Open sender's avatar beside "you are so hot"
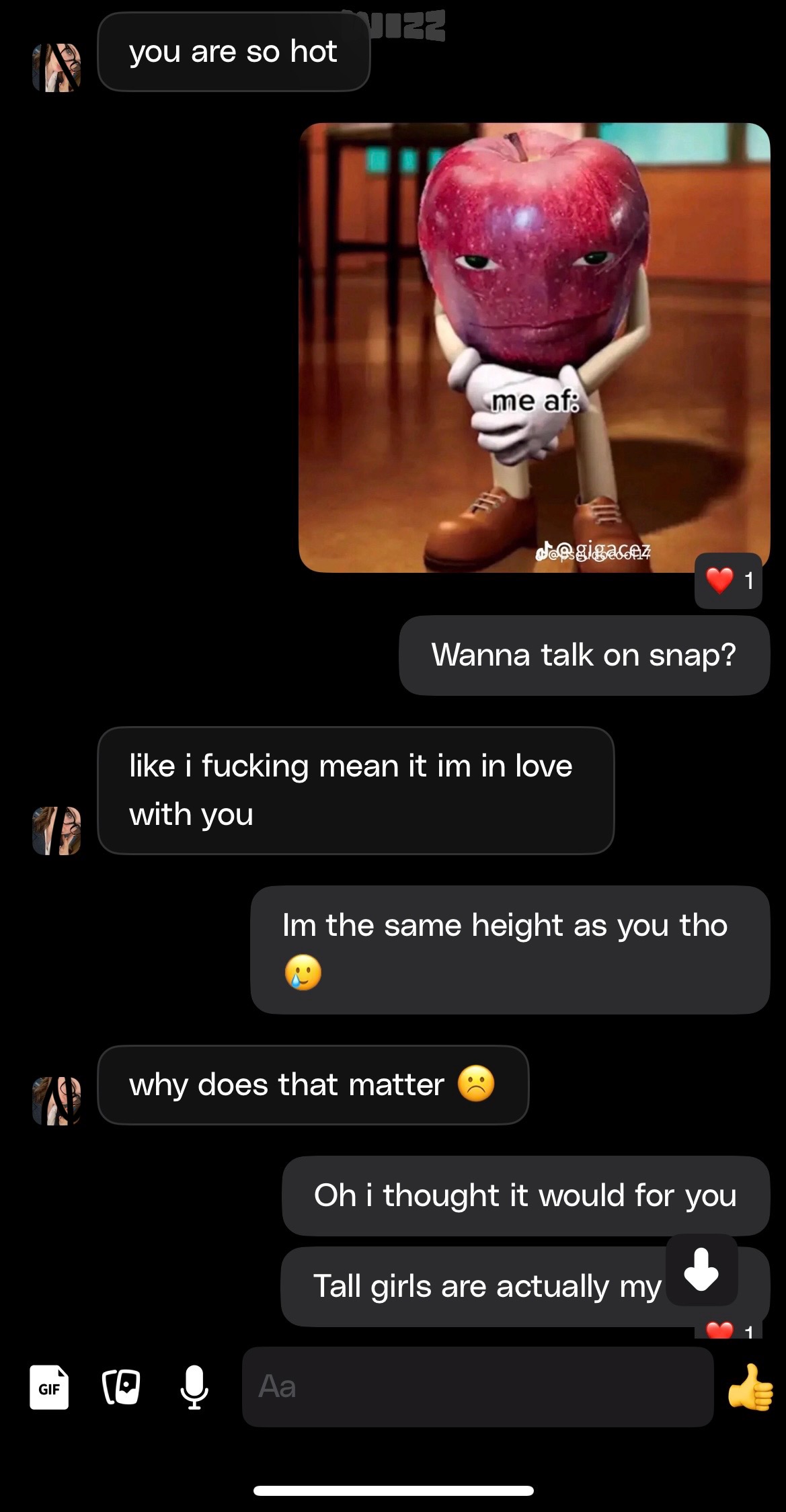786x1512 pixels. 56,67
